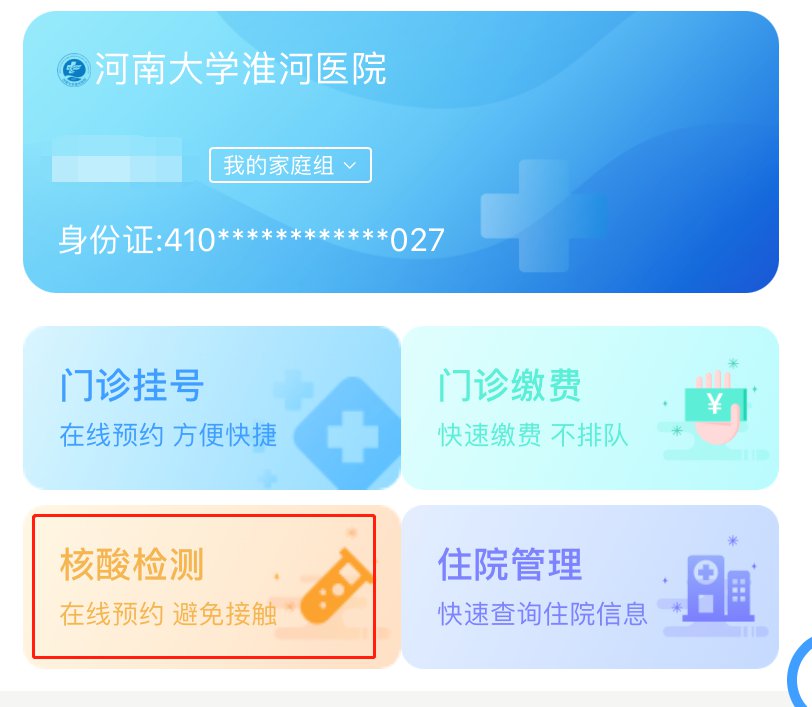
Task: Open the 门诊缴费 card
Action: 589,407
